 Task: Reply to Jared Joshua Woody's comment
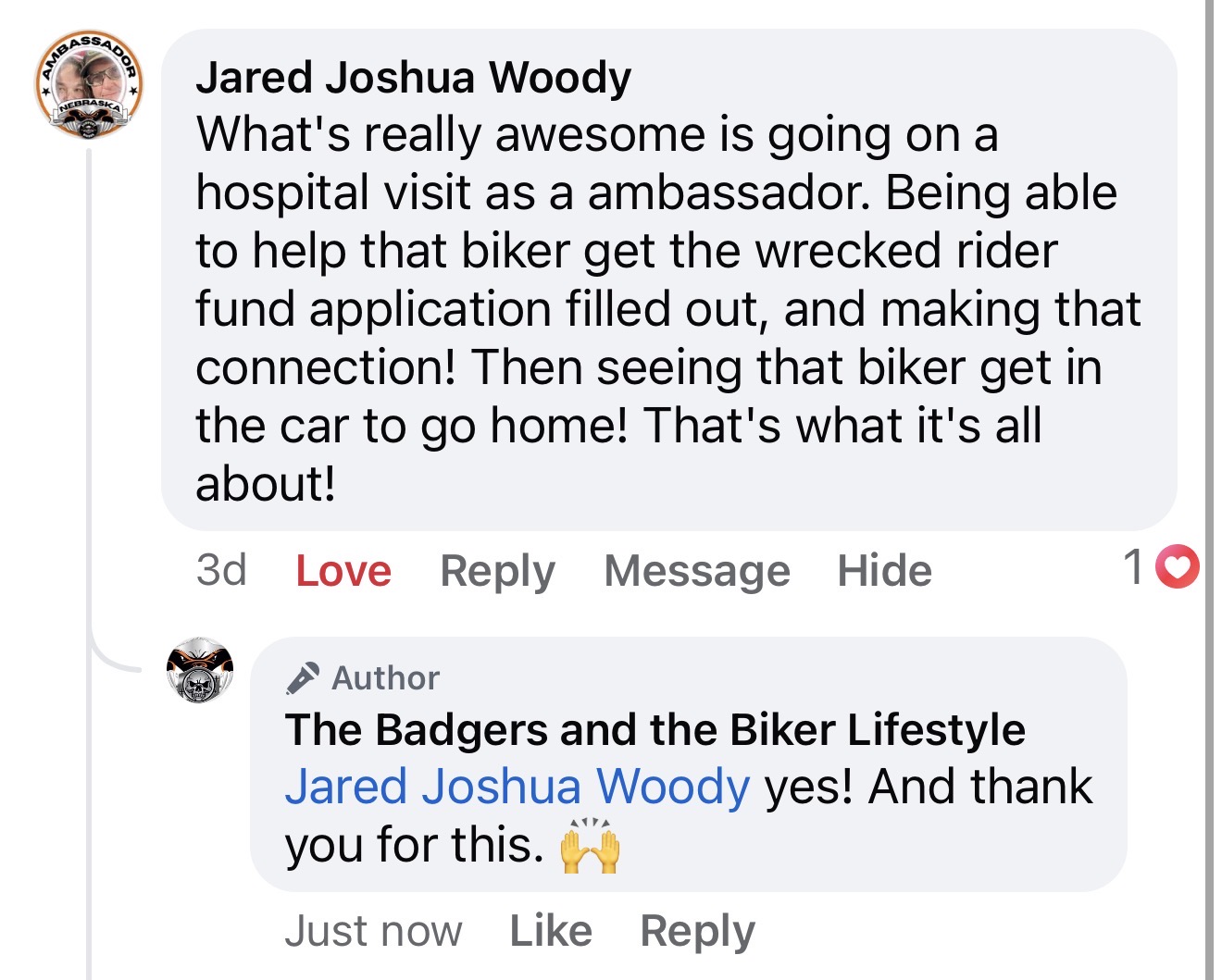click(497, 570)
